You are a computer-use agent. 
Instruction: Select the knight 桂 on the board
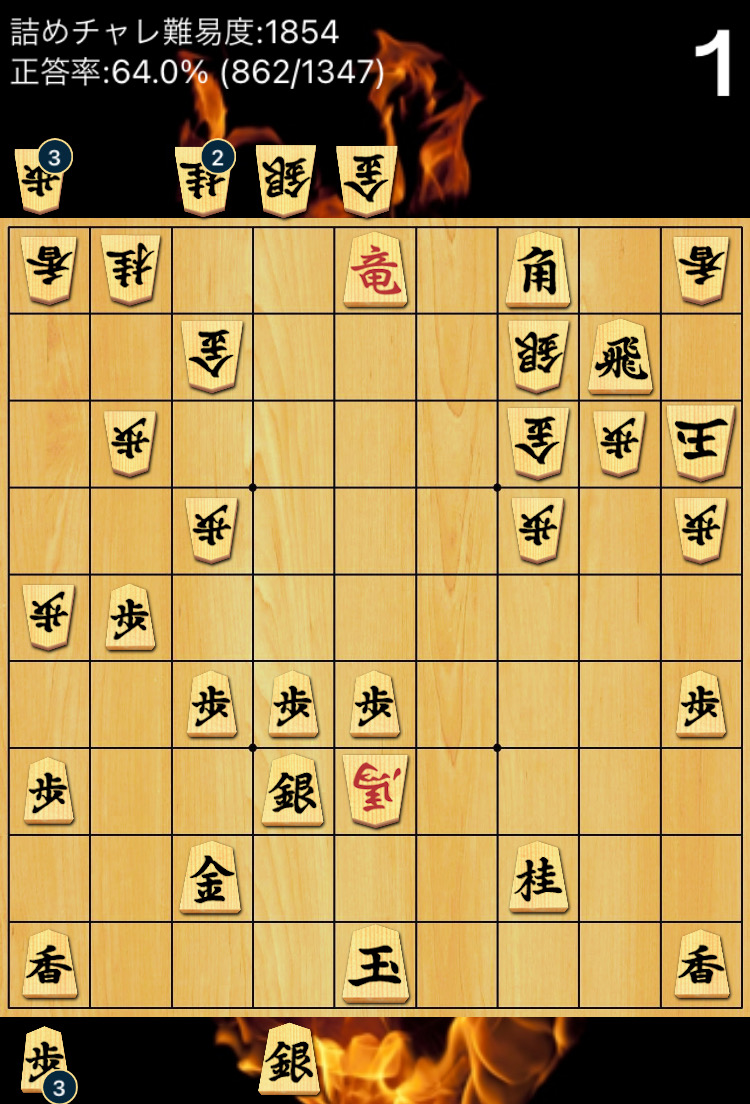point(538,878)
